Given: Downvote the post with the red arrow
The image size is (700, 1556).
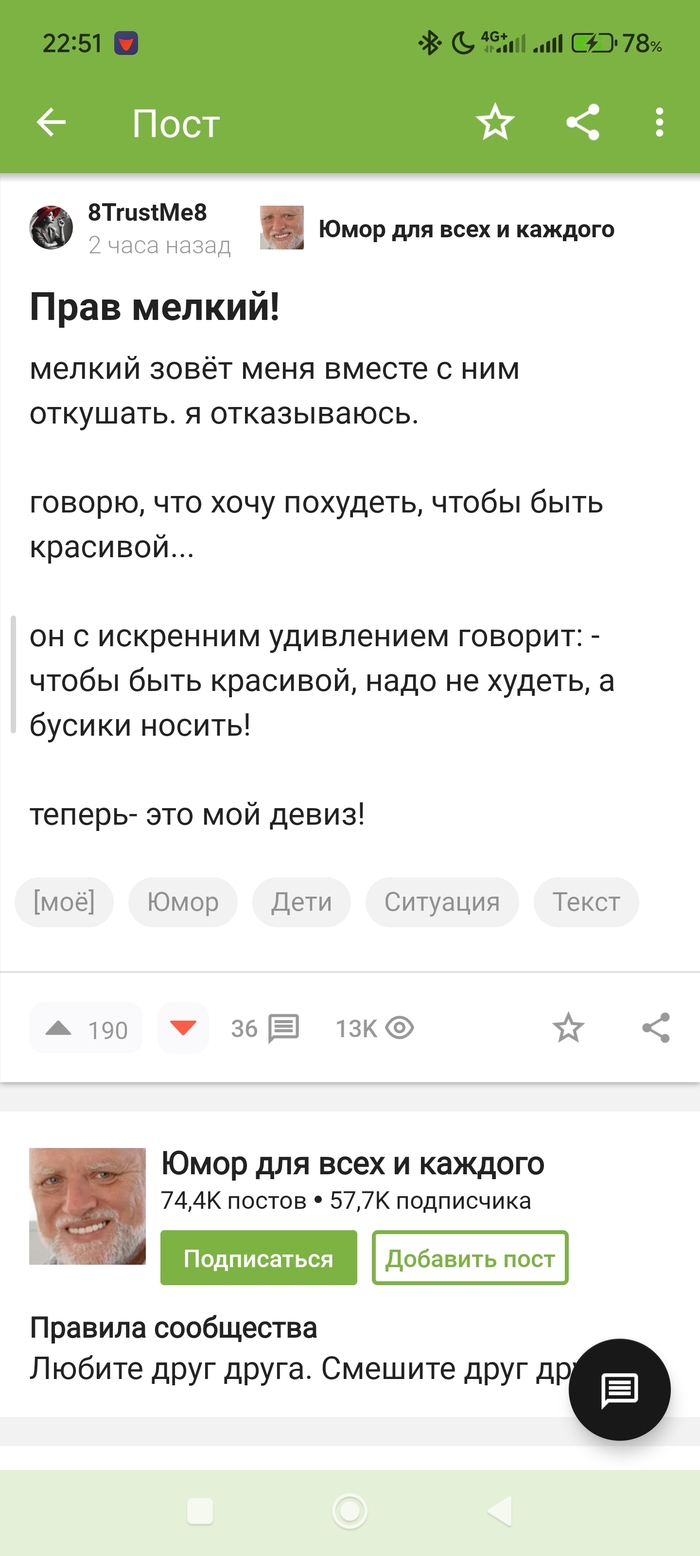Looking at the screenshot, I should (x=183, y=1028).
